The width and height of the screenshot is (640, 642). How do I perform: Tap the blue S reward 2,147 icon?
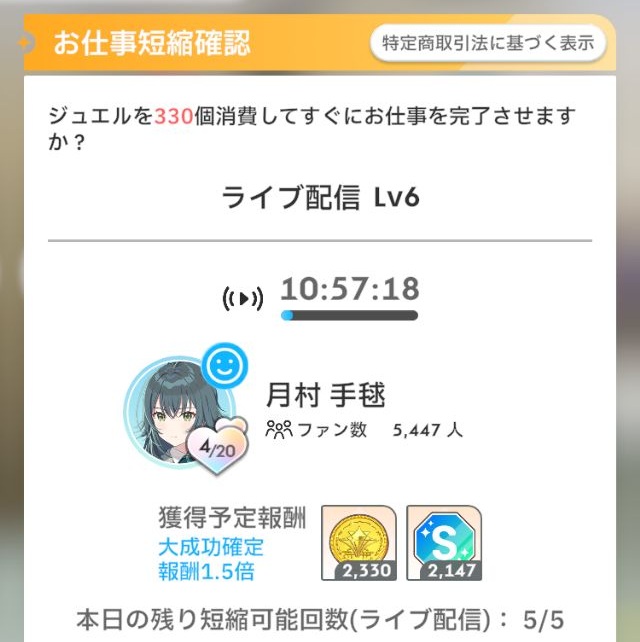pyautogui.click(x=446, y=543)
